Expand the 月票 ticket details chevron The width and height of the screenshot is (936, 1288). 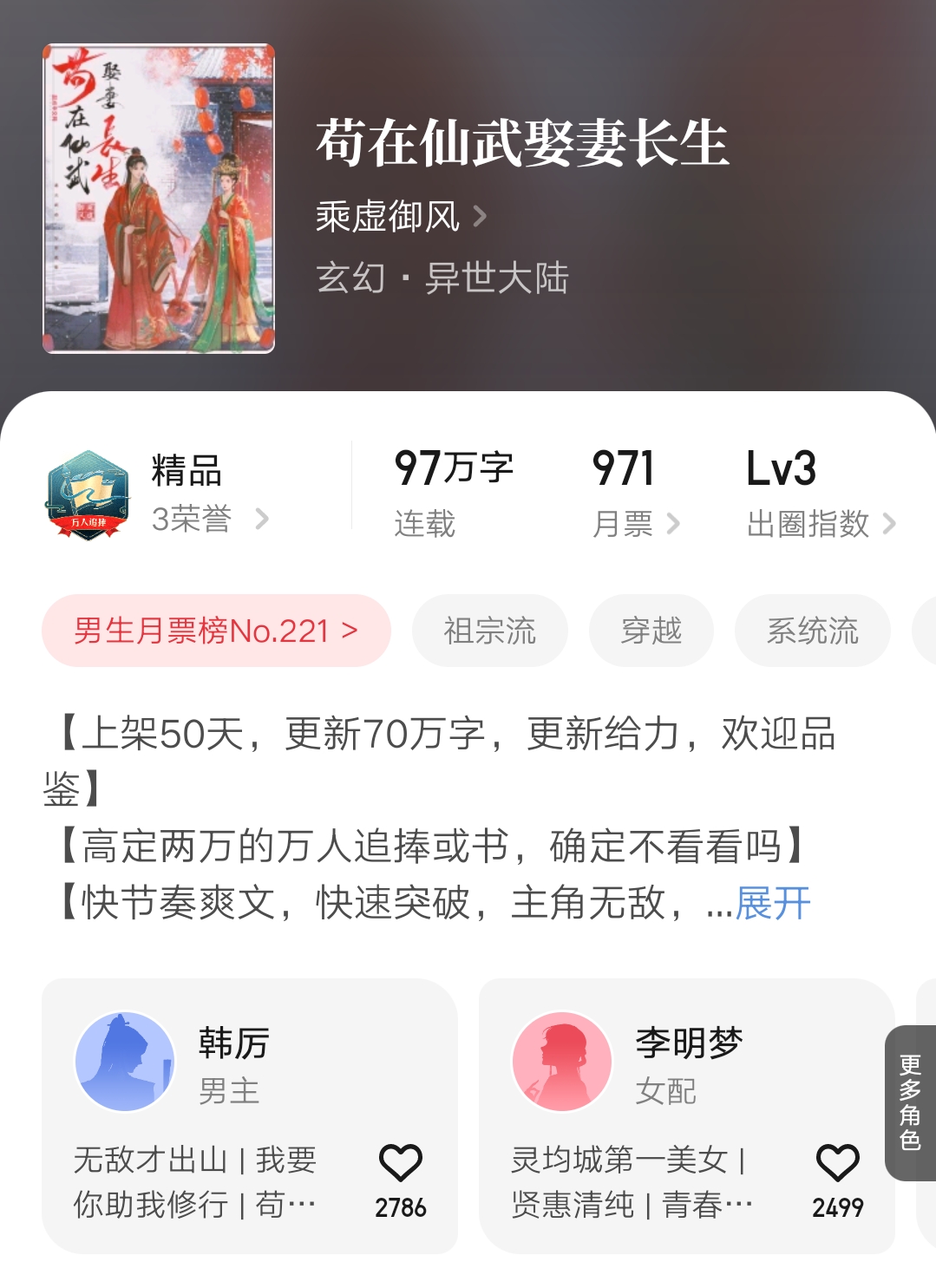[672, 524]
